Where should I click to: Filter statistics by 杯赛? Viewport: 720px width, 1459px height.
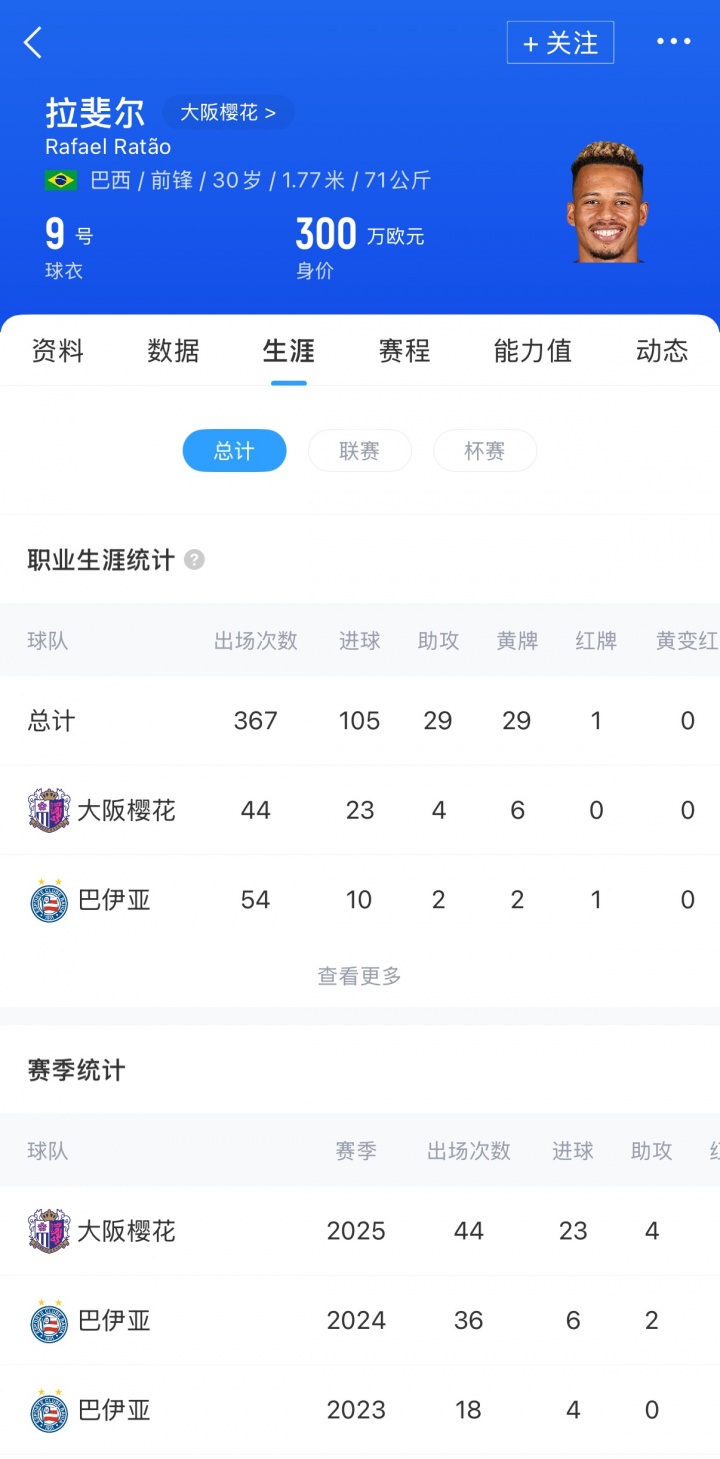pos(484,451)
